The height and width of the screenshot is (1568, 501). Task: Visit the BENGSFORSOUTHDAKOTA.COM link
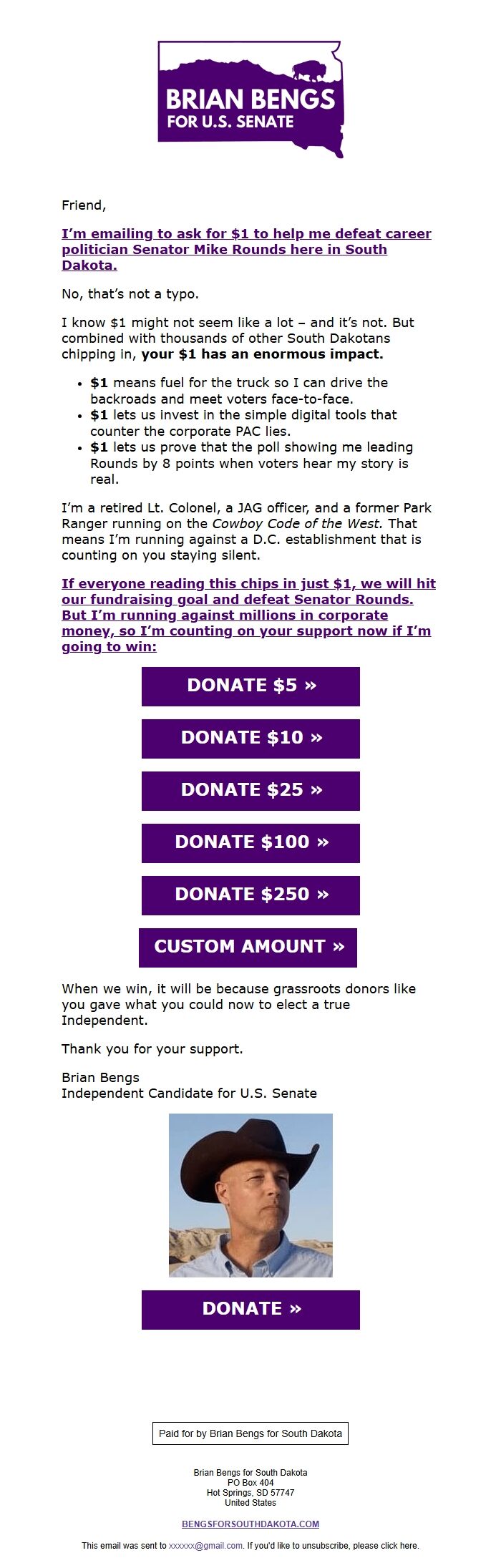pyautogui.click(x=250, y=1524)
